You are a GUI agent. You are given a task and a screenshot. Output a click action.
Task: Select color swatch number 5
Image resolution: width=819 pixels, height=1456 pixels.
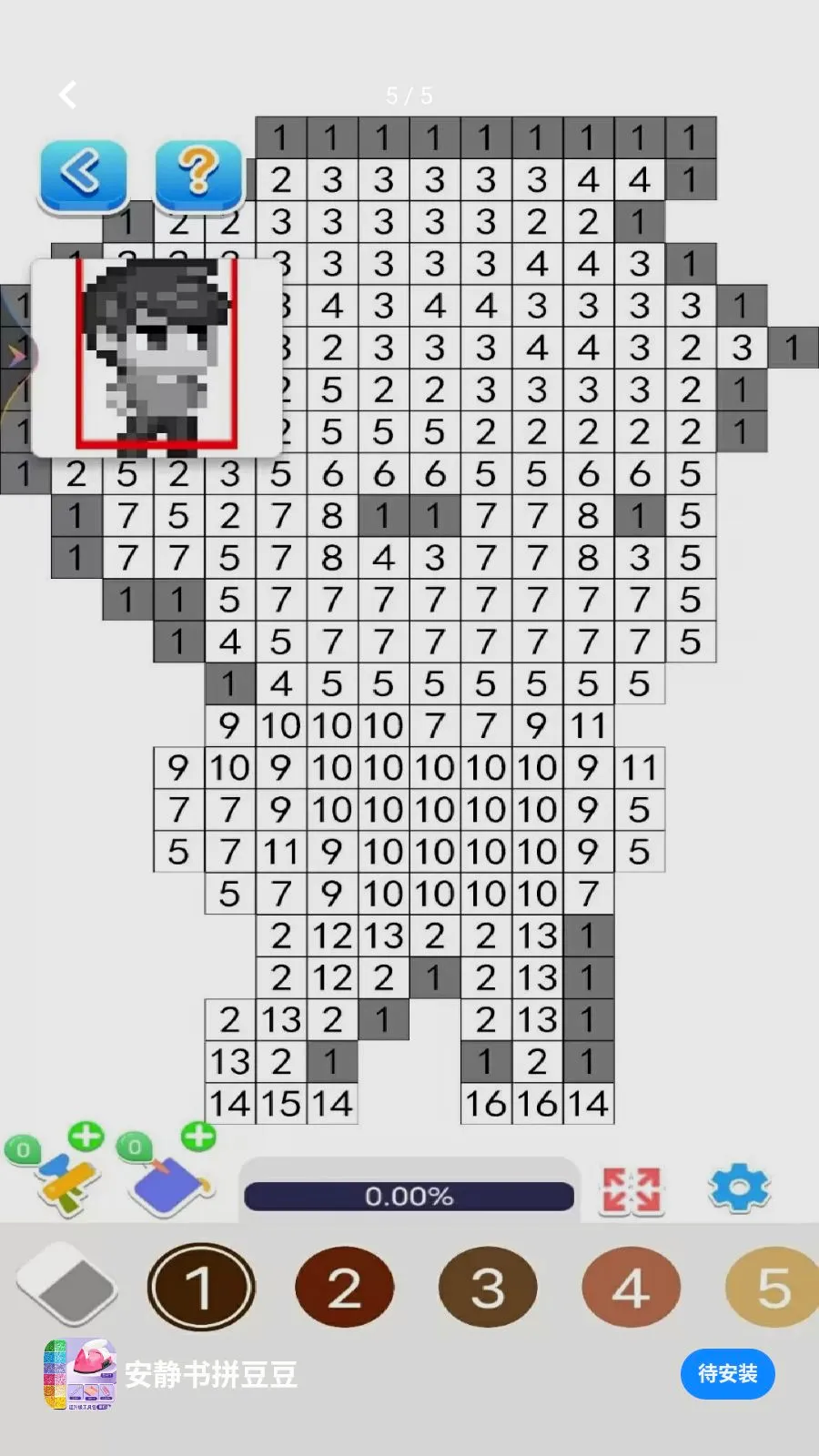click(772, 1288)
